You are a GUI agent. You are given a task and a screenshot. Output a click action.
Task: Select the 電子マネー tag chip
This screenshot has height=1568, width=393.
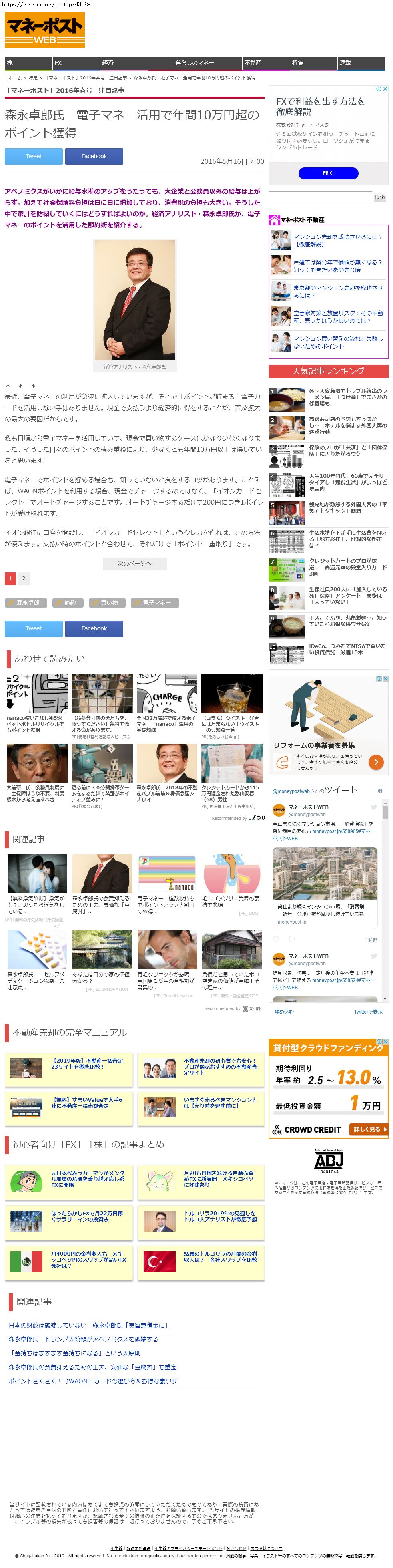(x=155, y=602)
